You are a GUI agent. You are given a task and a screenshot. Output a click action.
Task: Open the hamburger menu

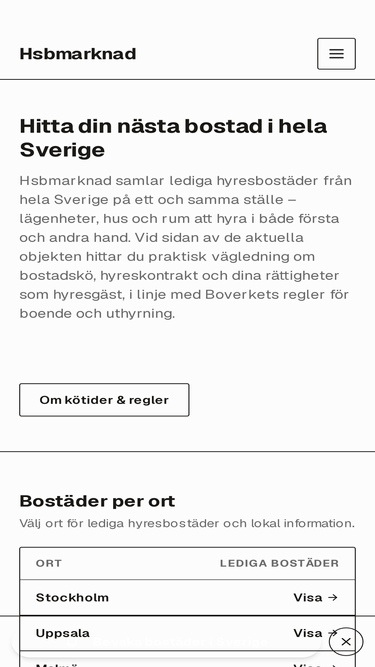tap(336, 54)
